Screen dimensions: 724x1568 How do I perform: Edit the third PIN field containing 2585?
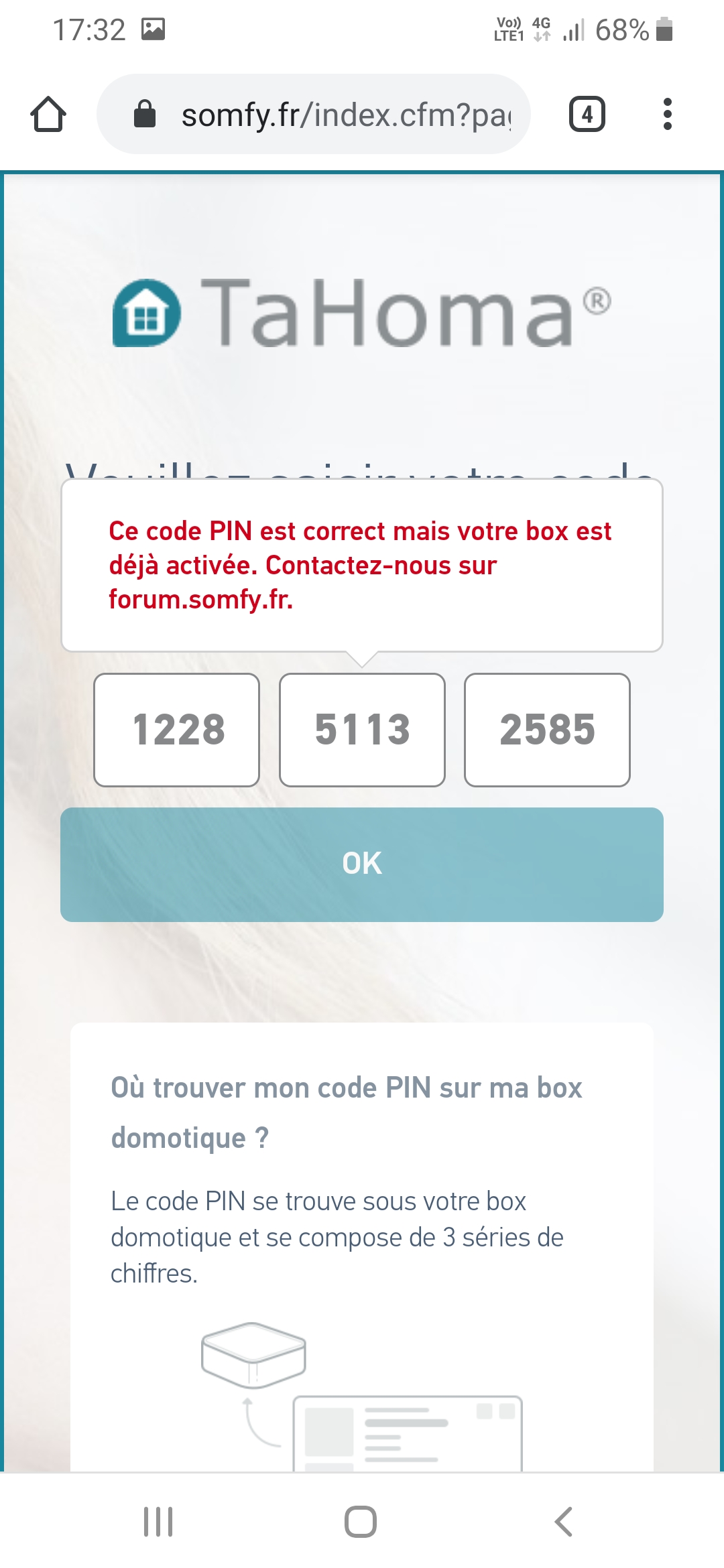pyautogui.click(x=547, y=730)
